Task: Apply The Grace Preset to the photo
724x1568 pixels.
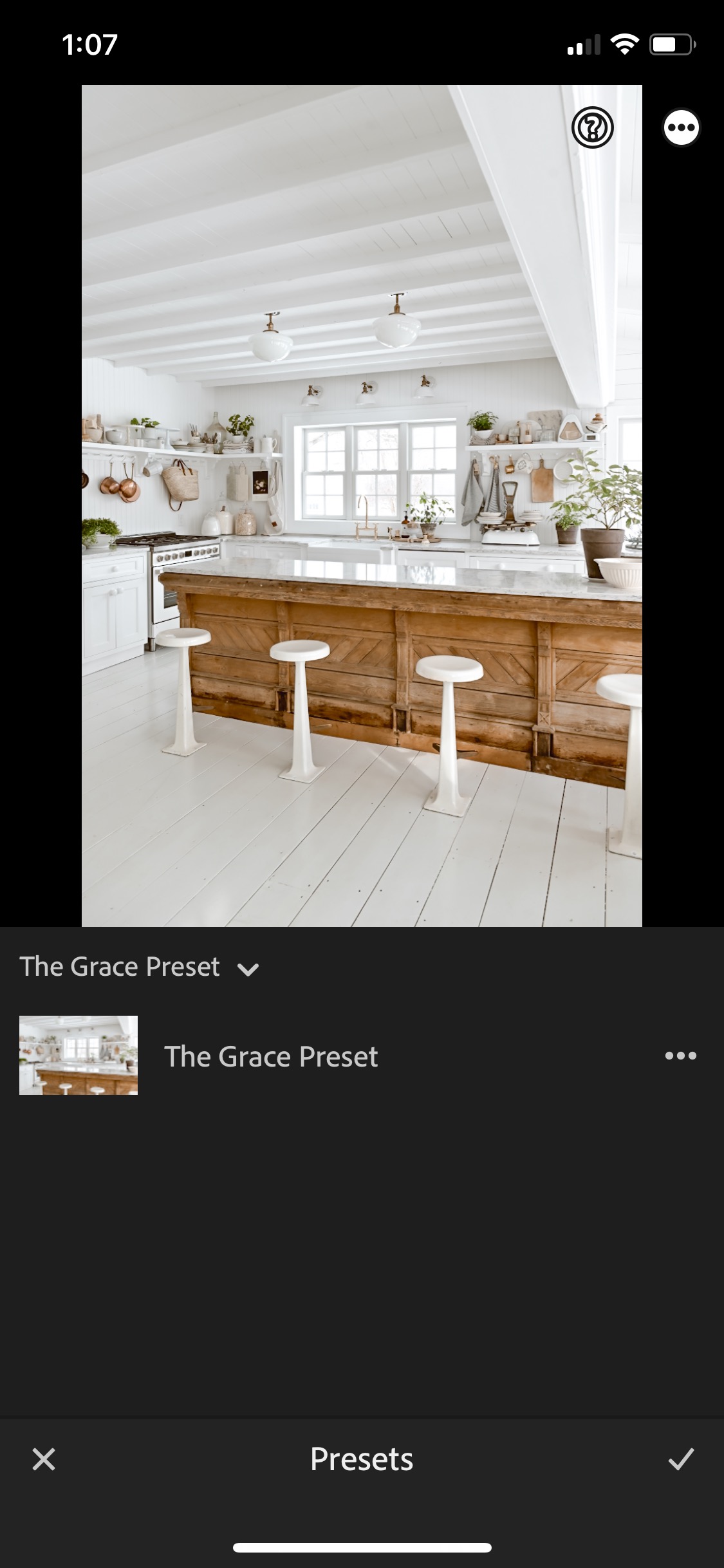Action: (270, 1056)
